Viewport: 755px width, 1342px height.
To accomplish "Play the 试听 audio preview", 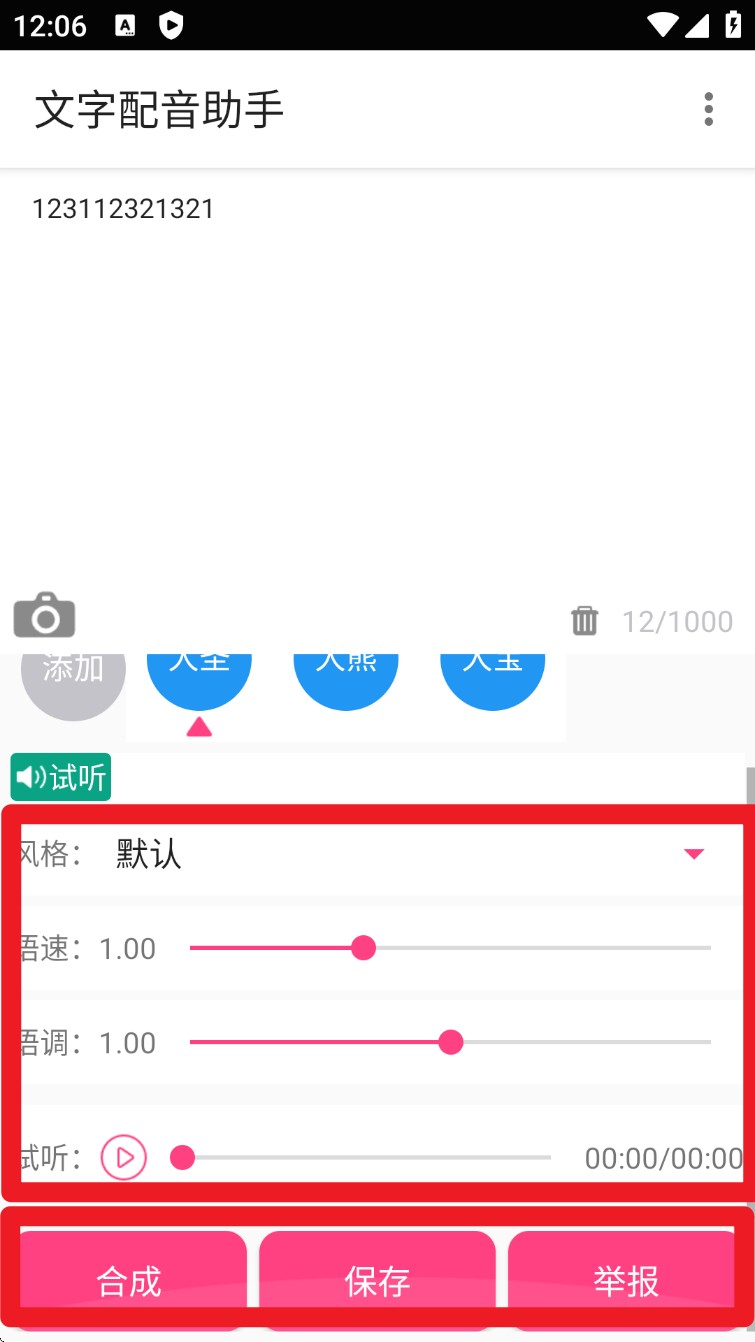I will tap(124, 1158).
